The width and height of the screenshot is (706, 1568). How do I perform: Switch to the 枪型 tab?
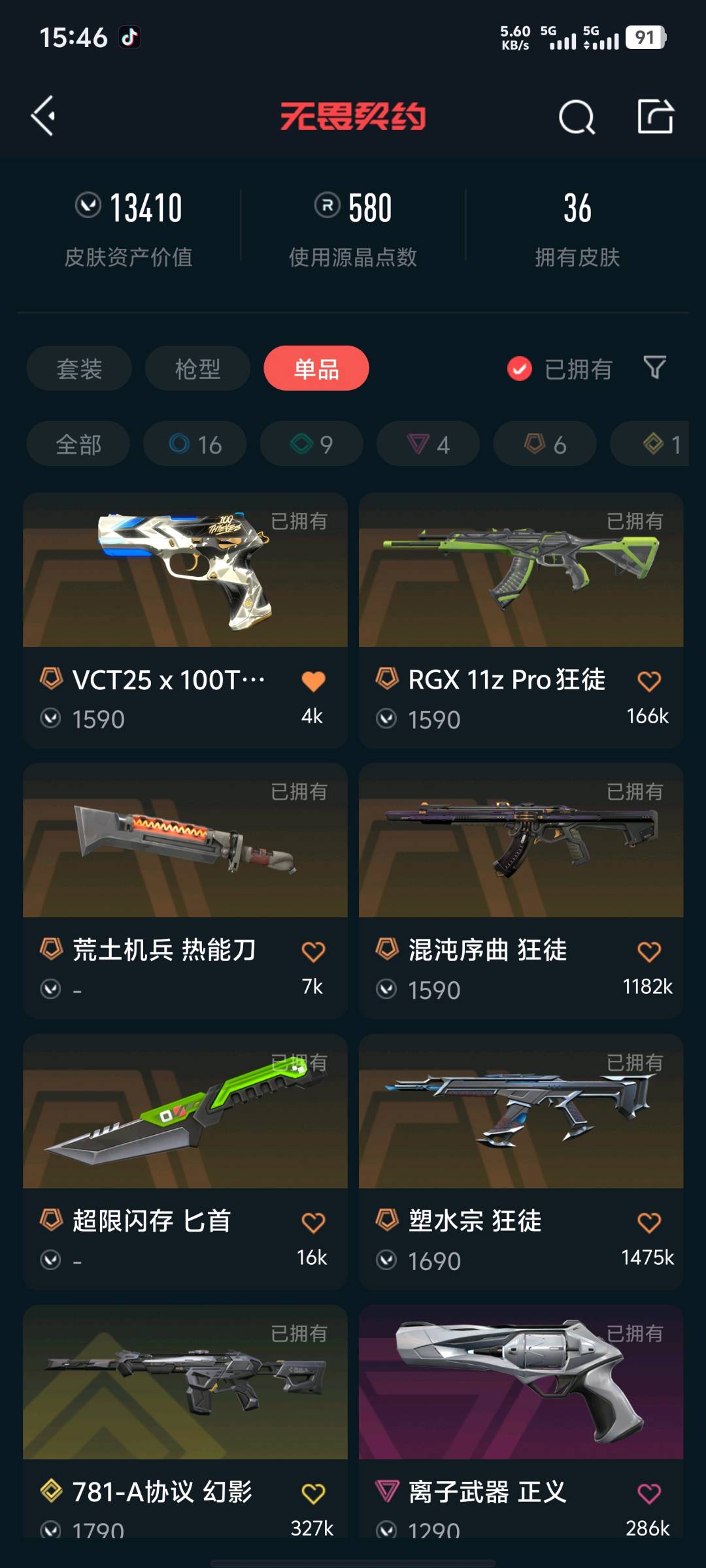(197, 368)
